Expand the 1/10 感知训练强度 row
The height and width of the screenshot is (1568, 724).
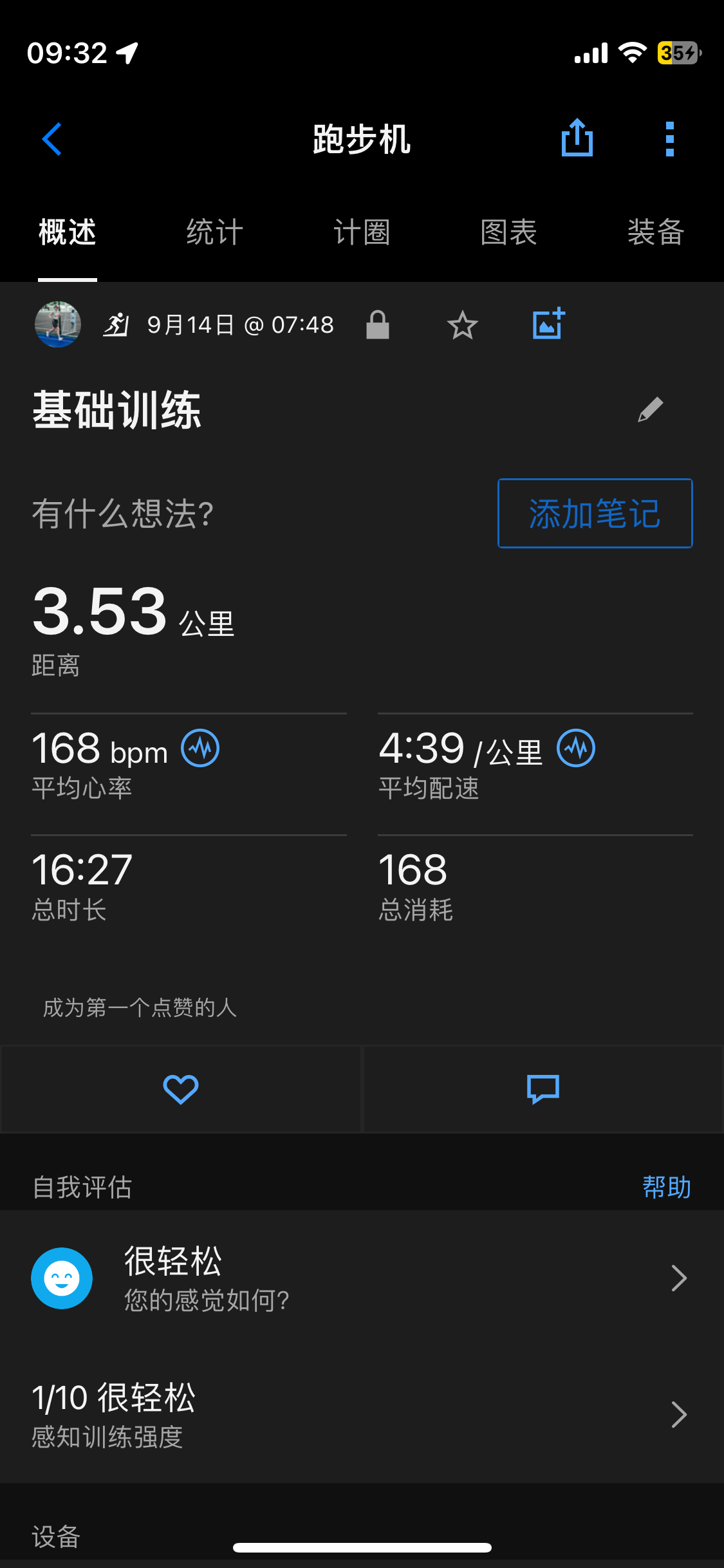(680, 1414)
